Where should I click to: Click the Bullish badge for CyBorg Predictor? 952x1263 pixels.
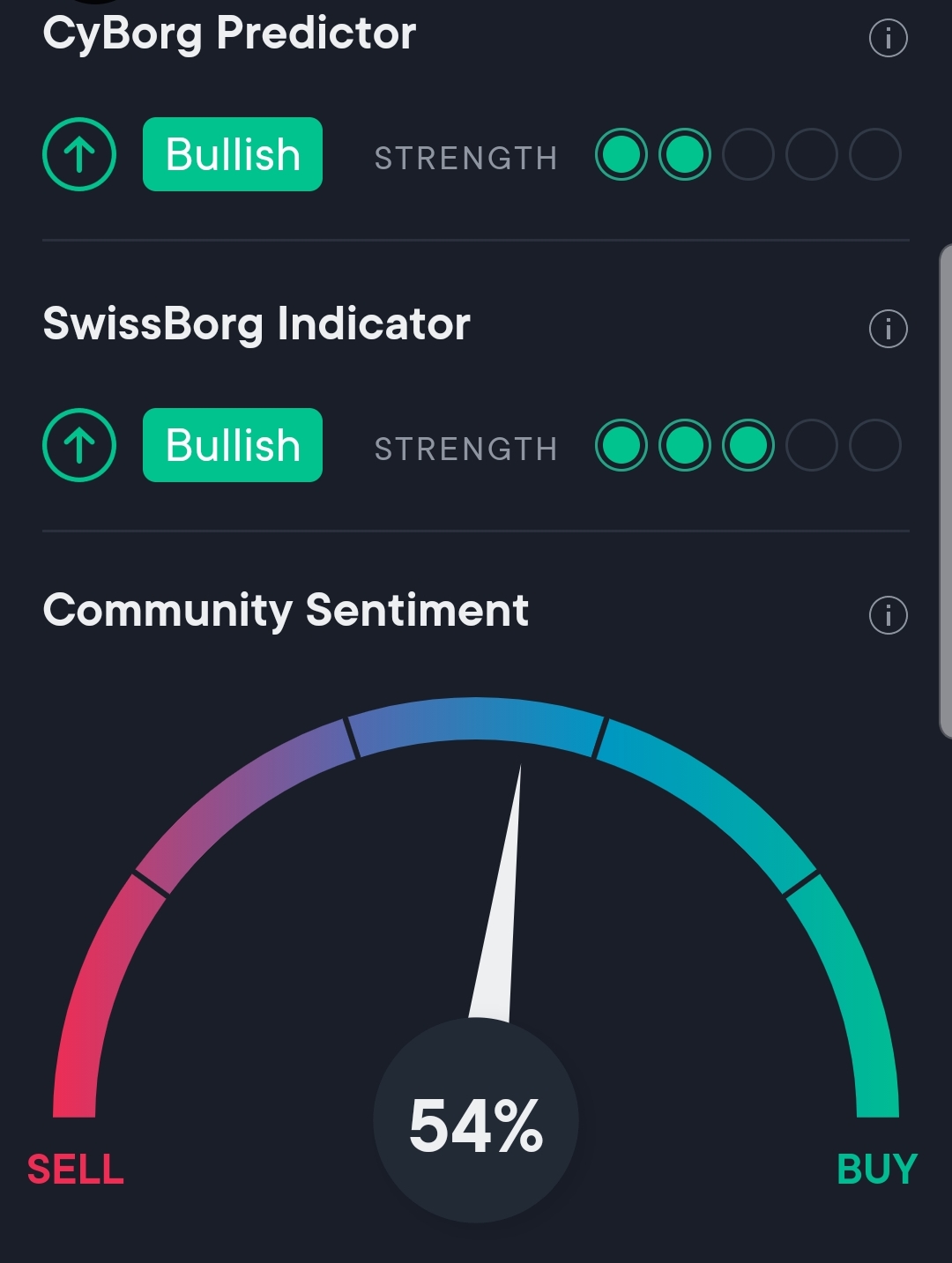tap(232, 155)
